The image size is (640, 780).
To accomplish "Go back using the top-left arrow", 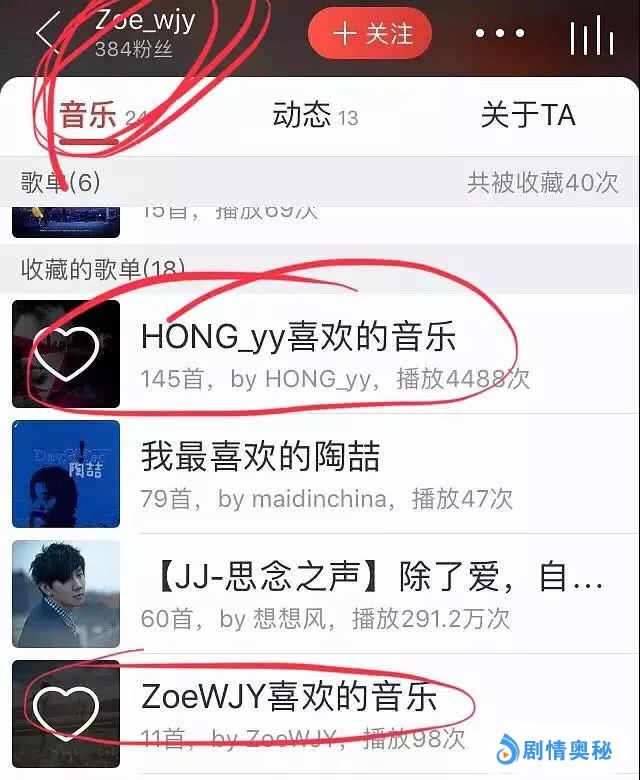I will point(48,33).
